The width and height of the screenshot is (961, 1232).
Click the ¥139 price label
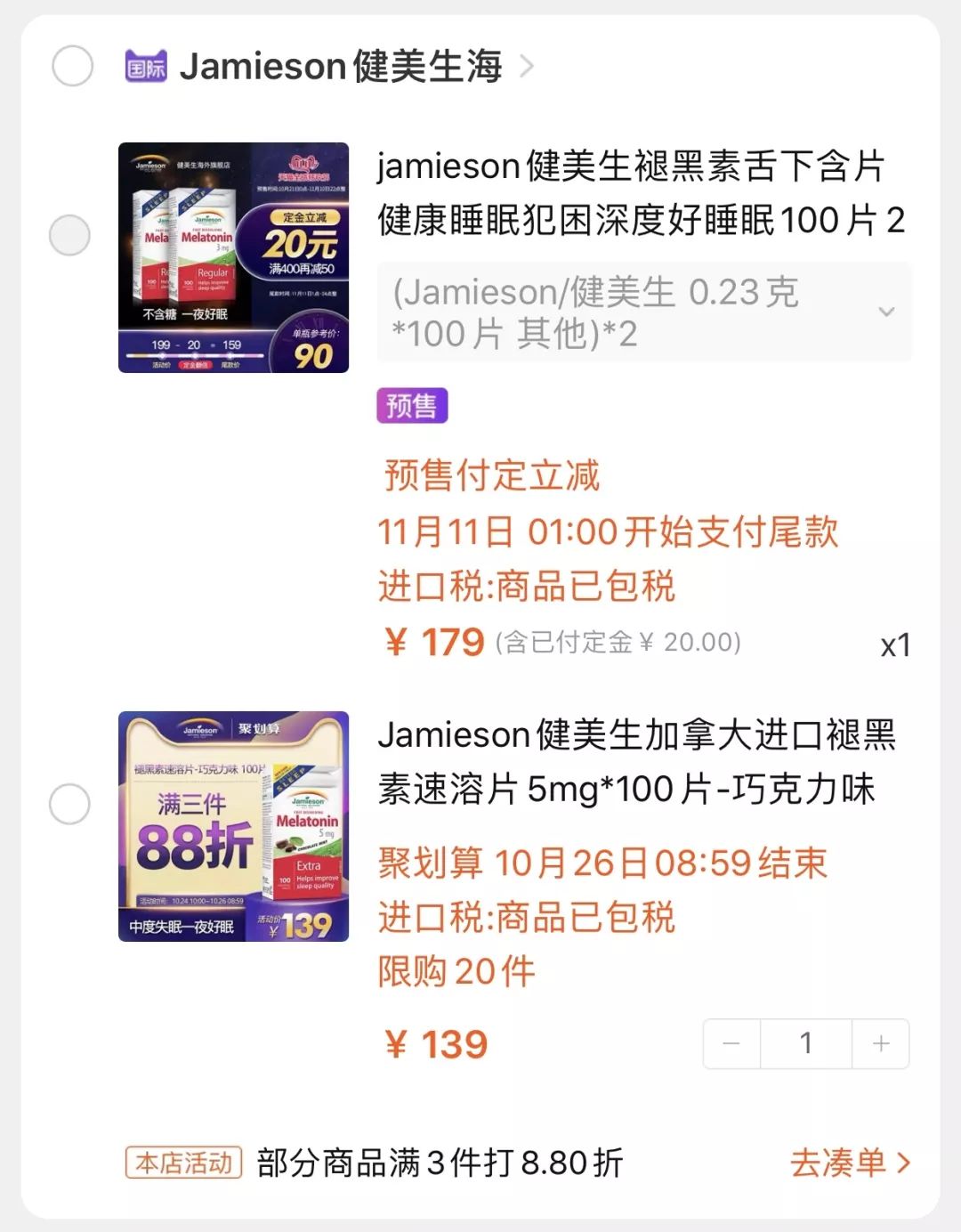point(435,1042)
